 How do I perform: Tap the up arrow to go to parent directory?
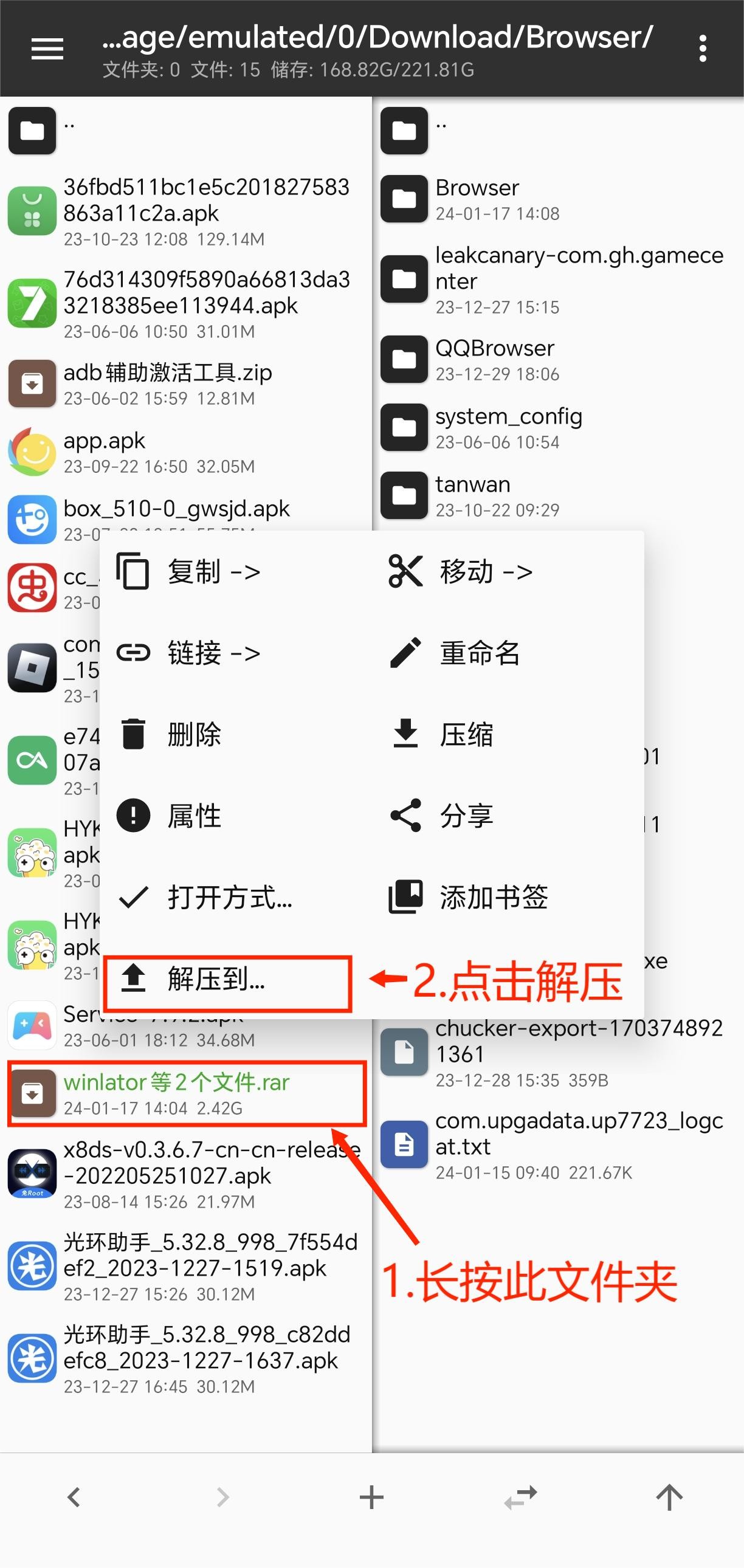pyautogui.click(x=669, y=1497)
